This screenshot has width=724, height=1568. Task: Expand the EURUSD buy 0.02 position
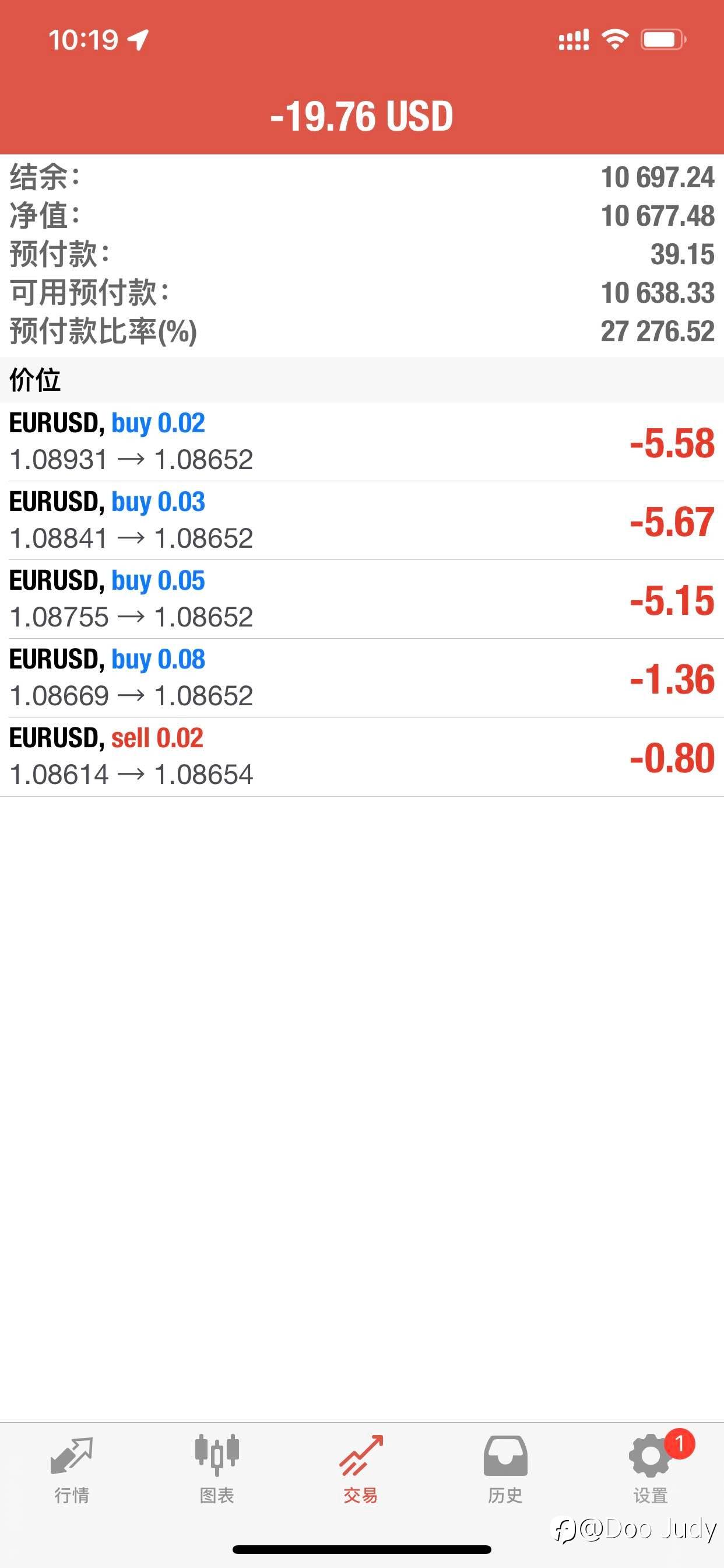(x=361, y=442)
